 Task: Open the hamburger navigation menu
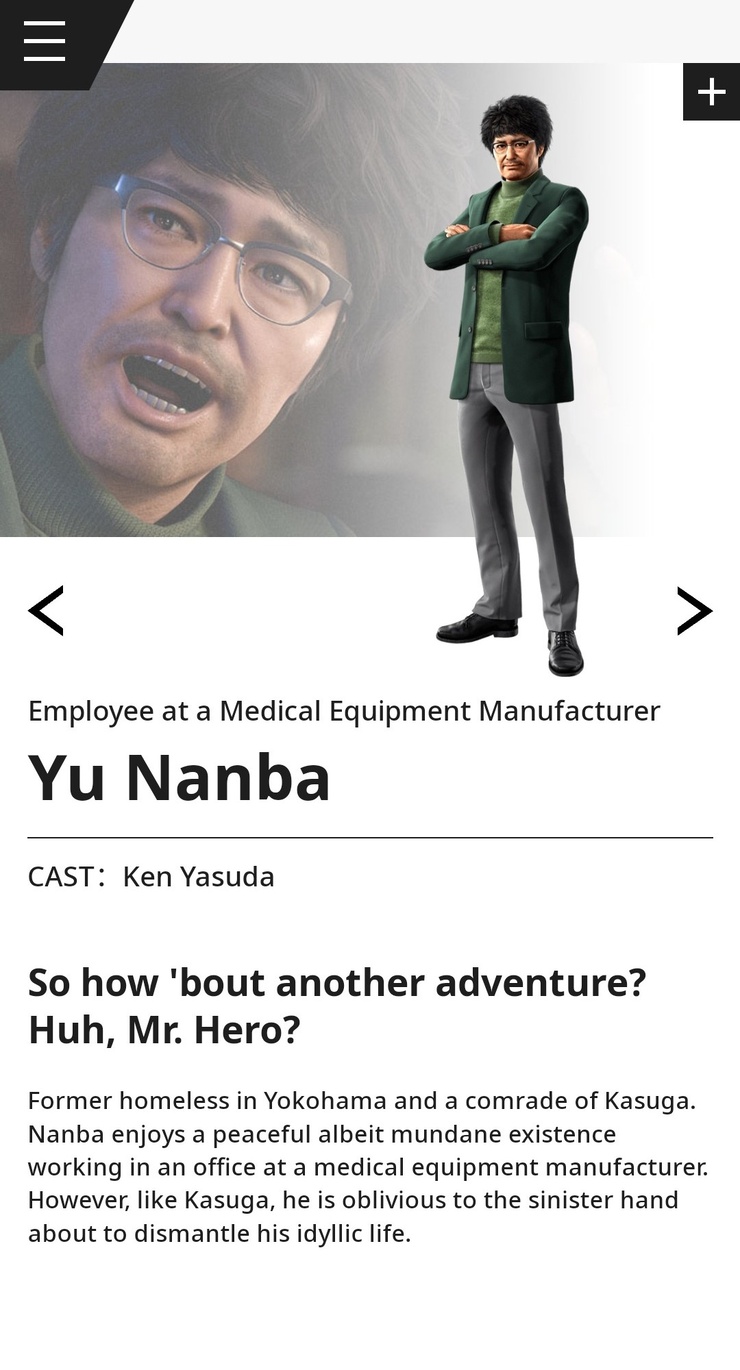pyautogui.click(x=44, y=41)
